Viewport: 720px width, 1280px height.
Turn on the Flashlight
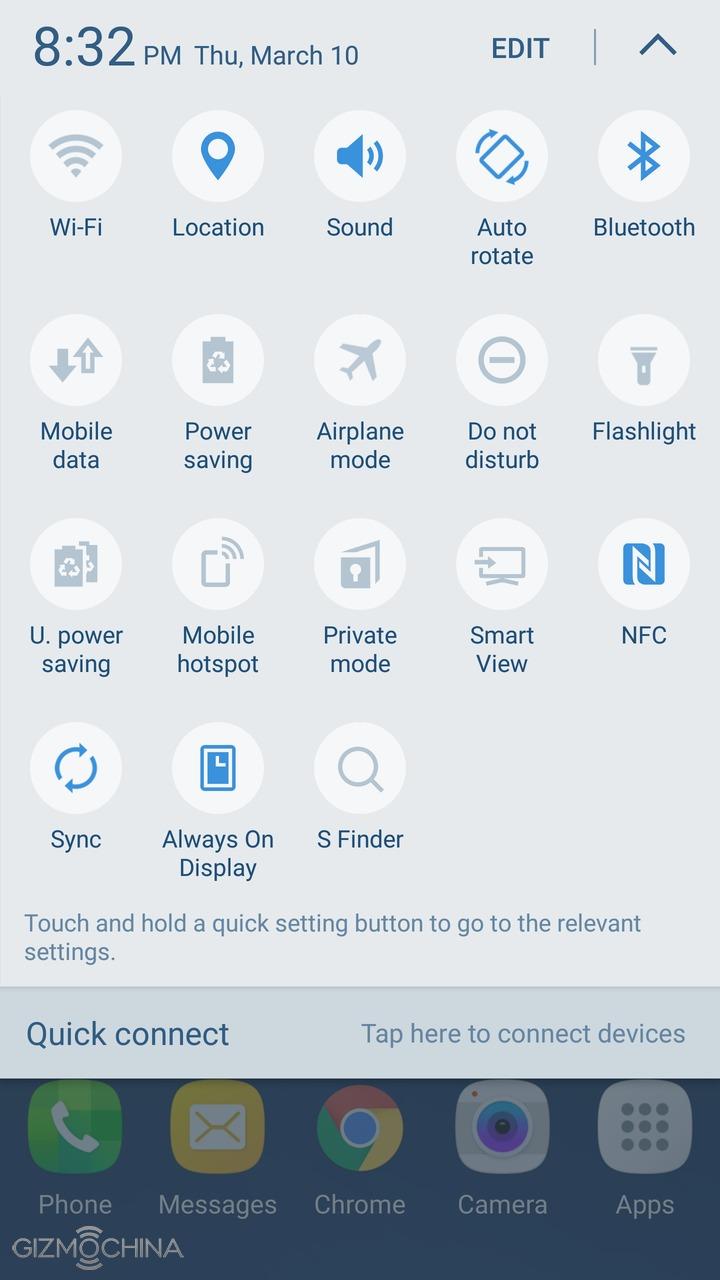point(644,361)
